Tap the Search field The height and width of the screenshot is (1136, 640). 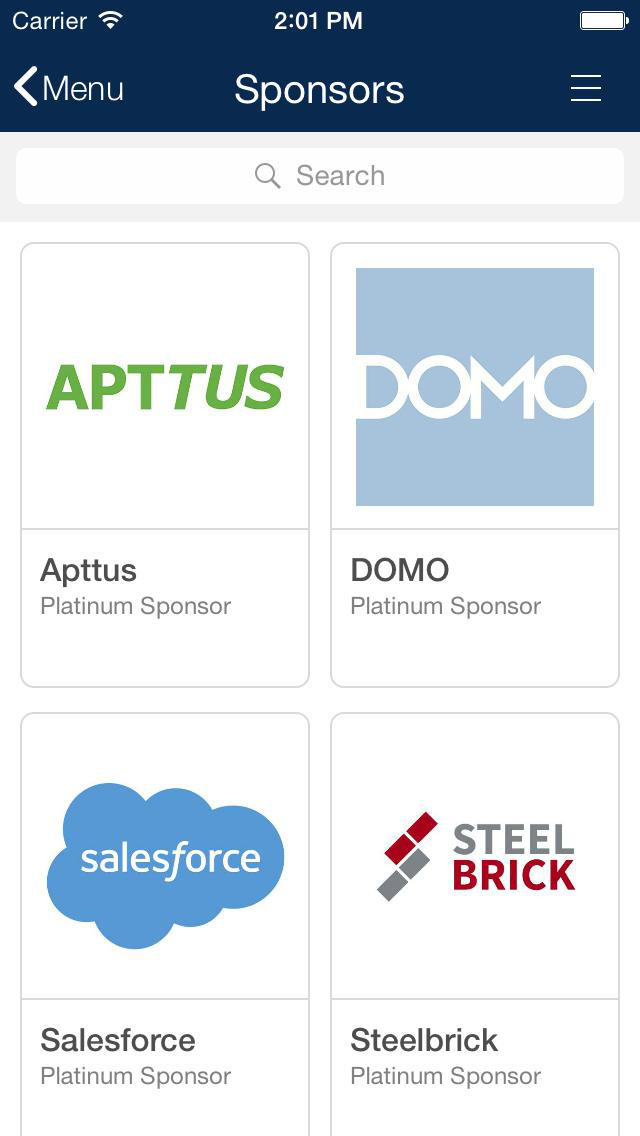click(x=320, y=176)
